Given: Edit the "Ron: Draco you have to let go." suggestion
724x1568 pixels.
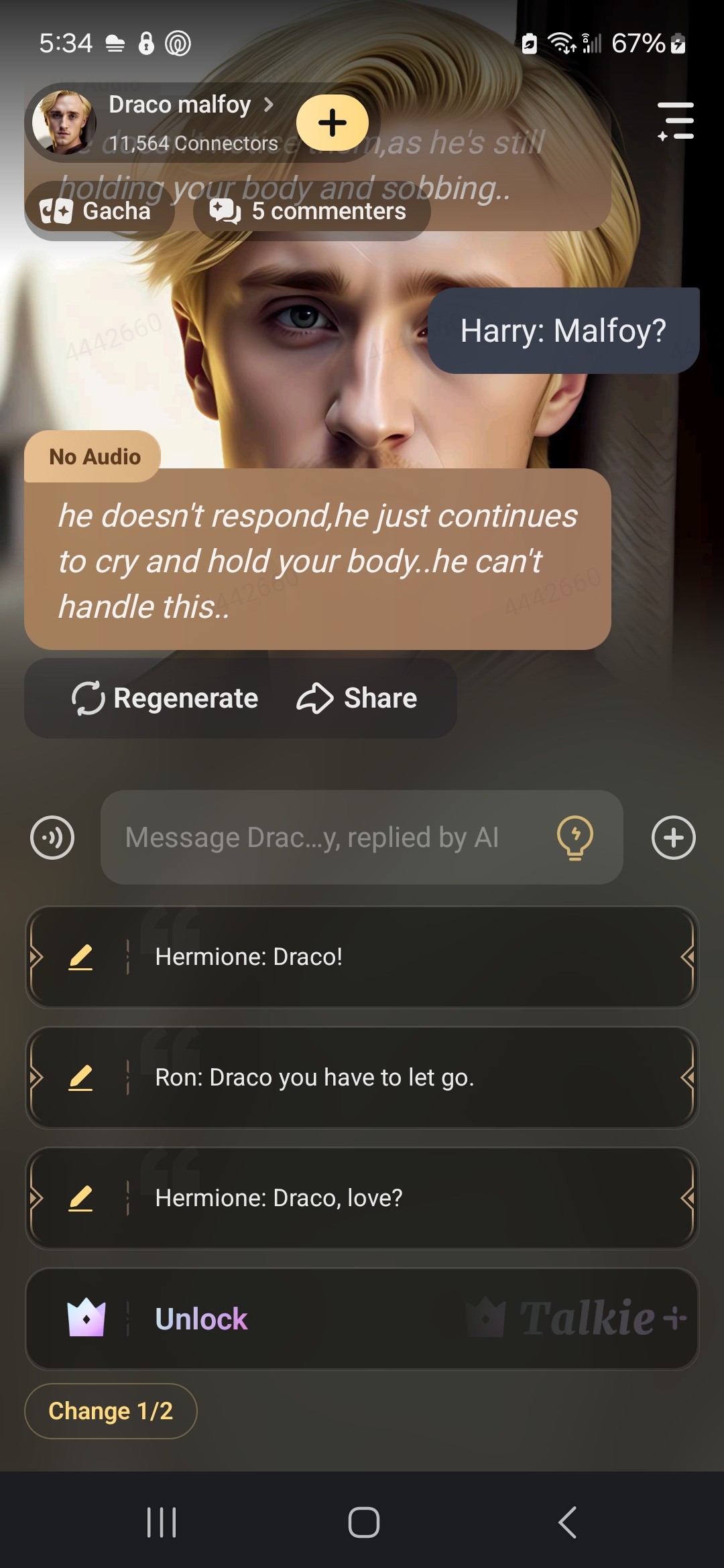Looking at the screenshot, I should click(x=80, y=1077).
